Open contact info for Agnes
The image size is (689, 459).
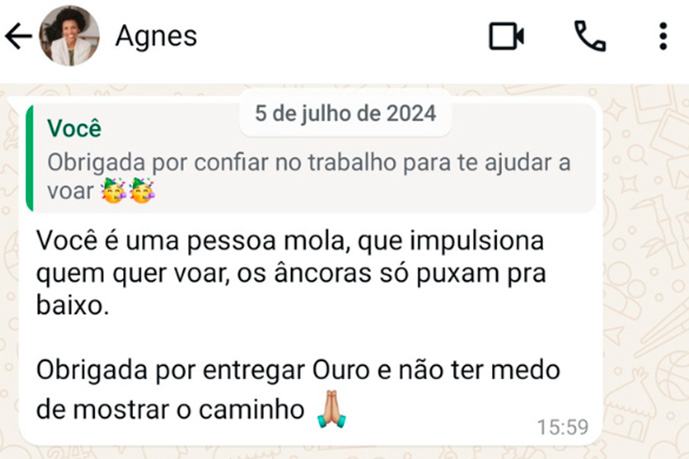pos(156,36)
